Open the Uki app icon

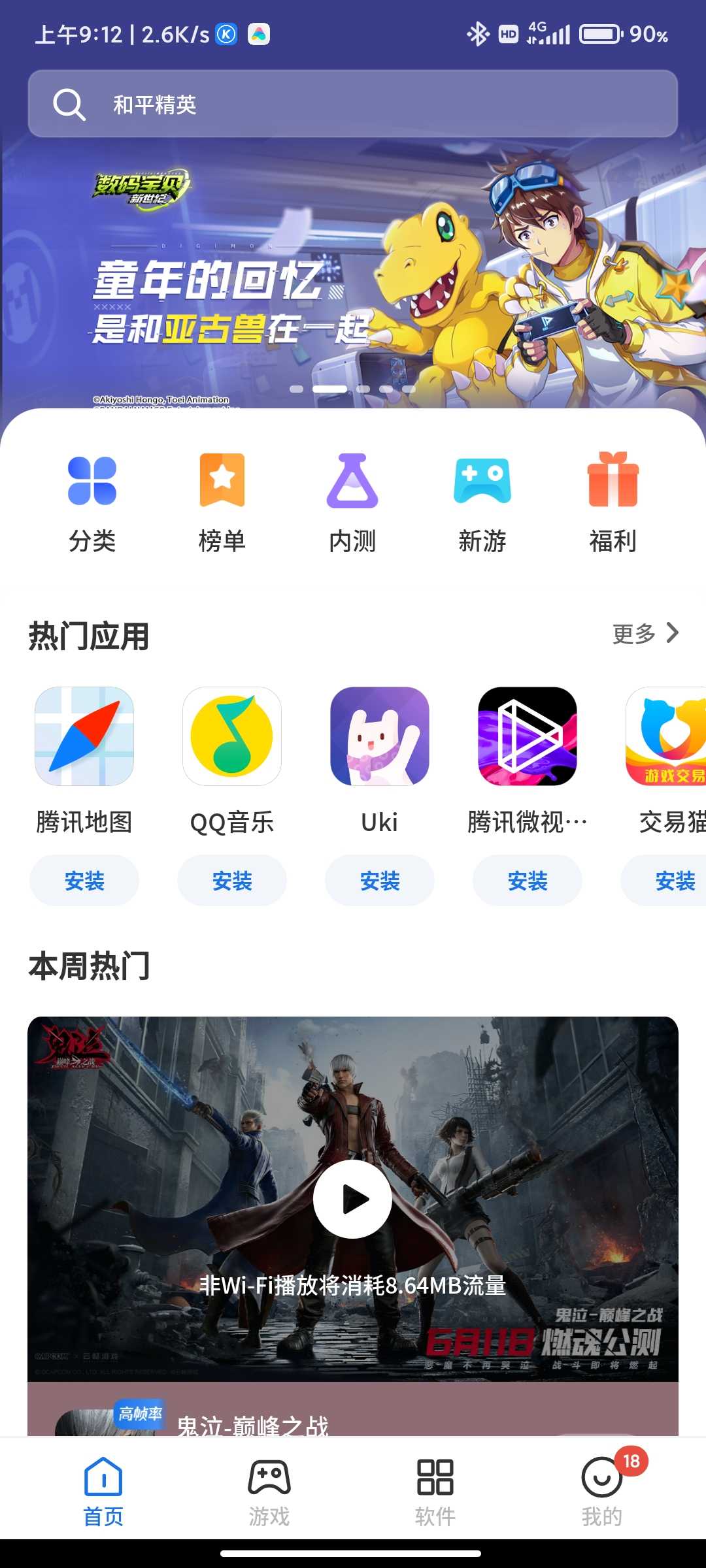[x=380, y=736]
